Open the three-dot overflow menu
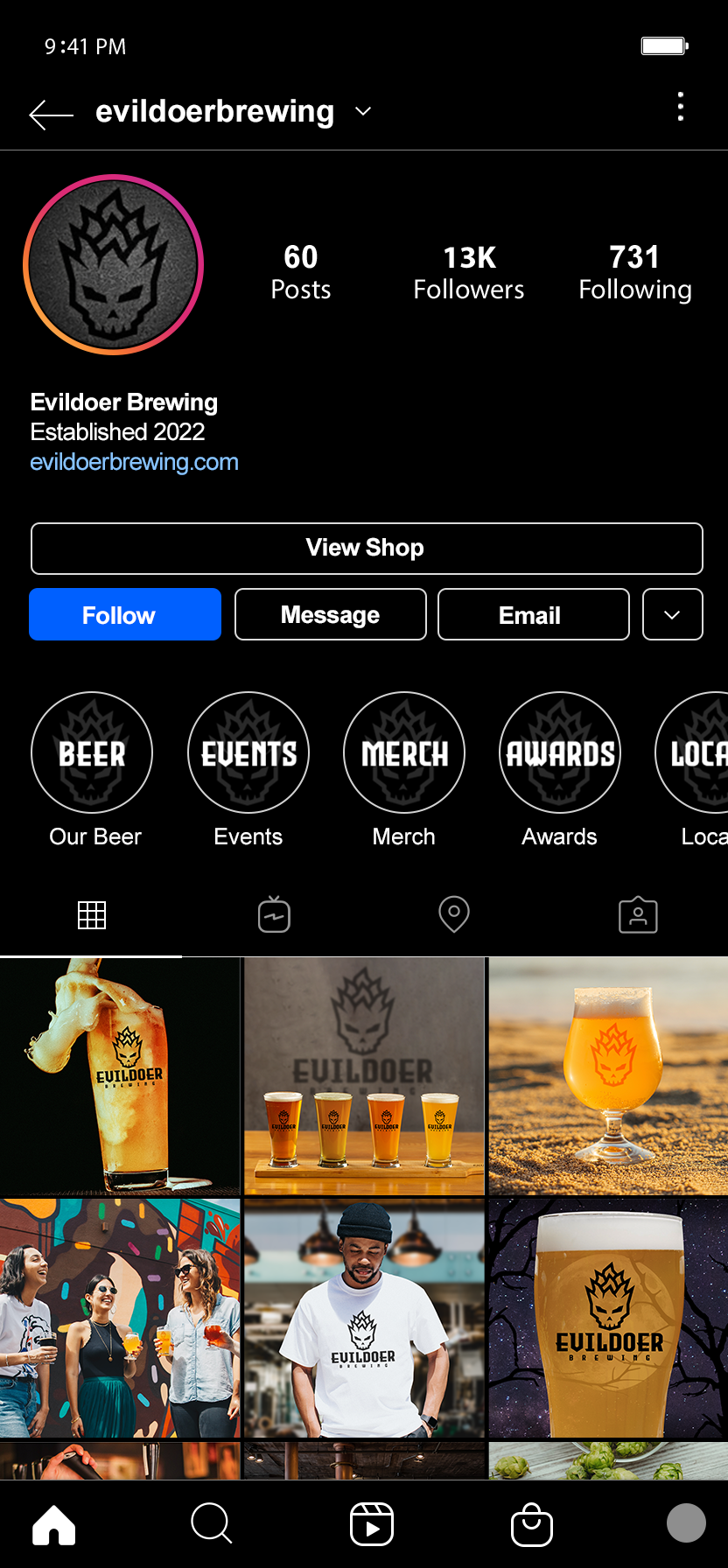 [681, 107]
